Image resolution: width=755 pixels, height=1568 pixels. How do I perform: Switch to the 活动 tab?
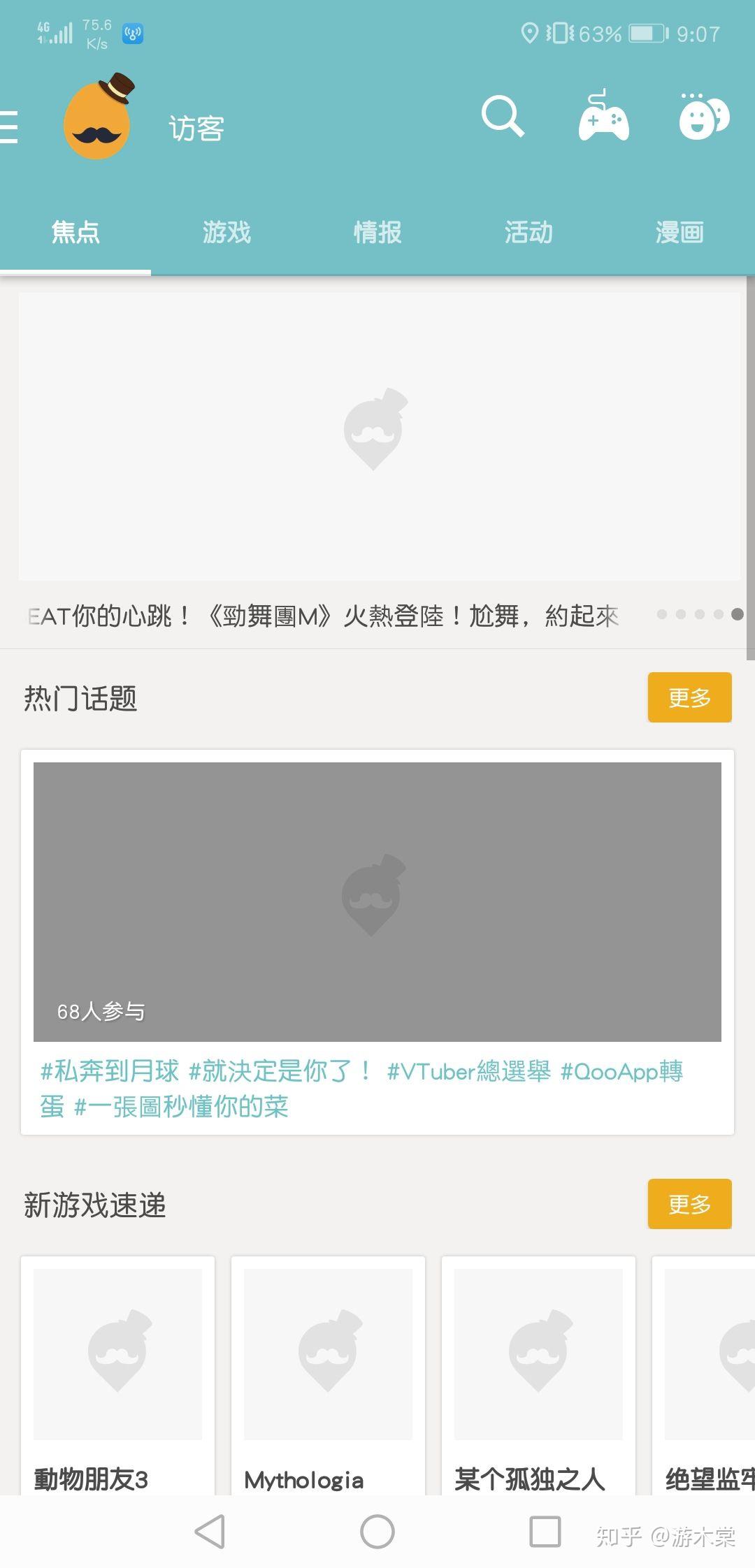(x=528, y=233)
